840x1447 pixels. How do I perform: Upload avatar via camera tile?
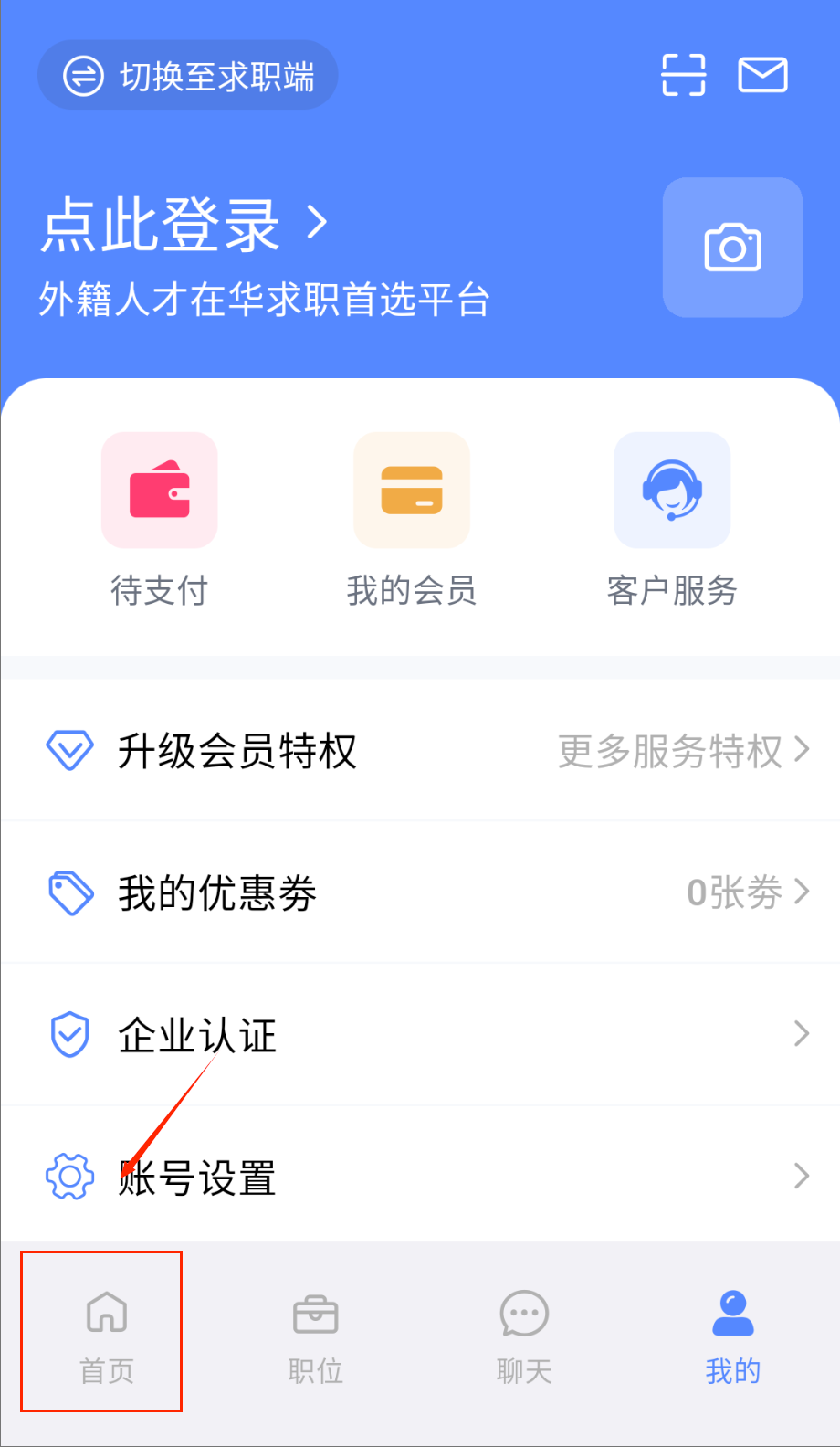[732, 248]
